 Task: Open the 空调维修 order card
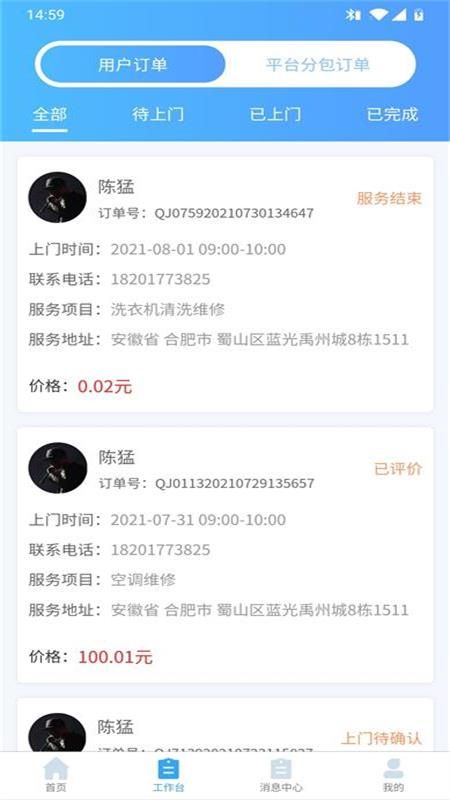click(x=225, y=555)
